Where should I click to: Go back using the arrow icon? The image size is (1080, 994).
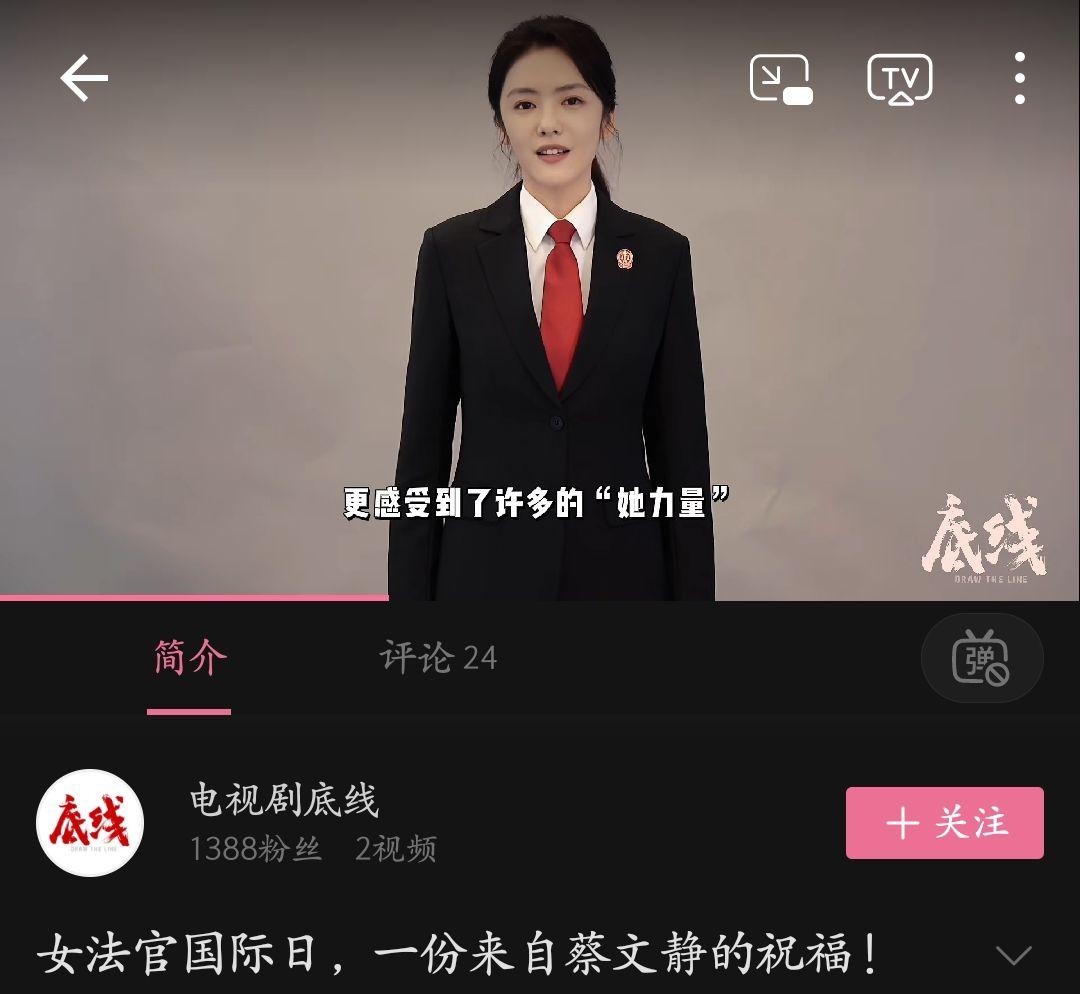click(84, 79)
